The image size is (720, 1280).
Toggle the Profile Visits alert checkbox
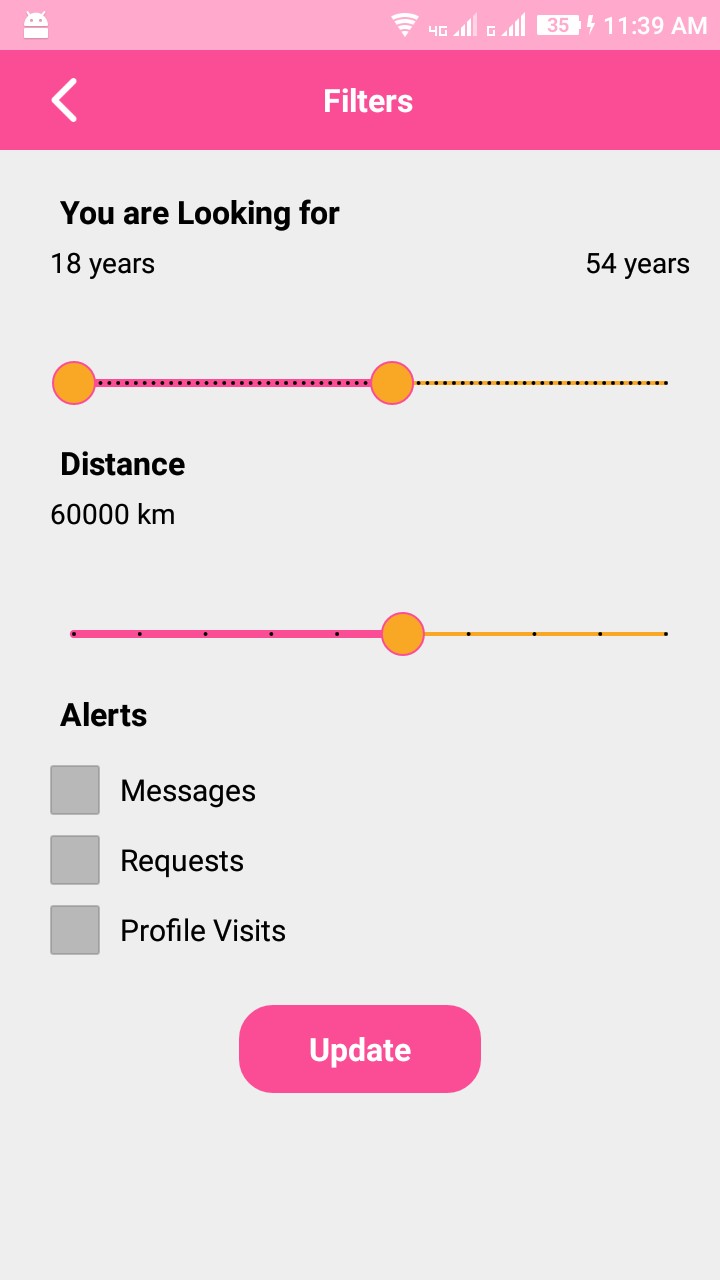coord(75,930)
